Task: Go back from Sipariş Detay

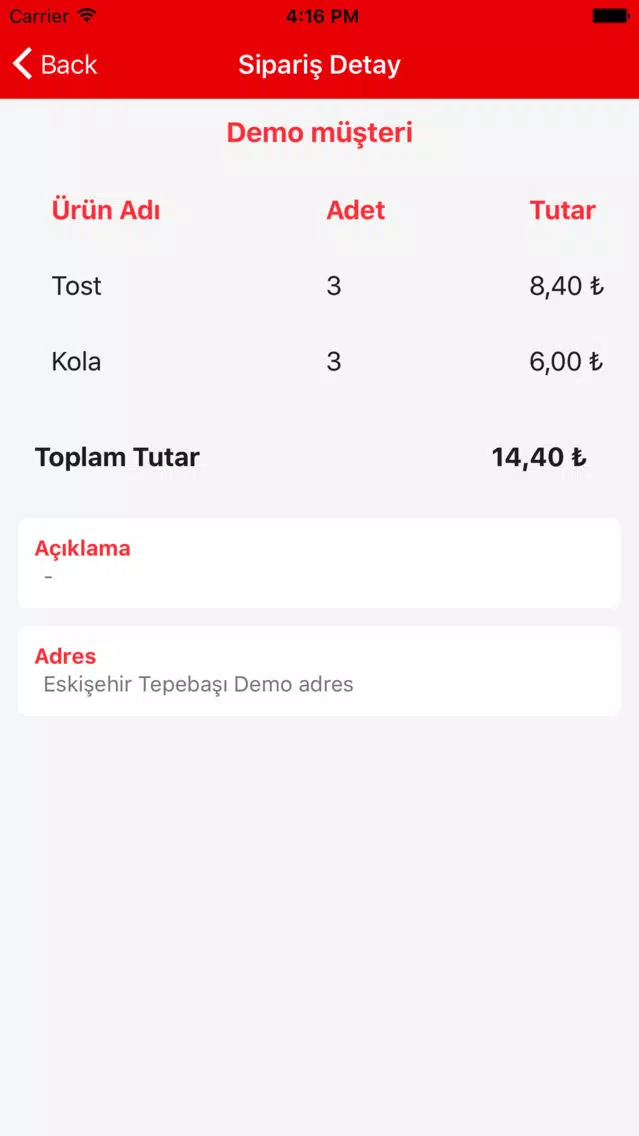Action: [x=55, y=64]
